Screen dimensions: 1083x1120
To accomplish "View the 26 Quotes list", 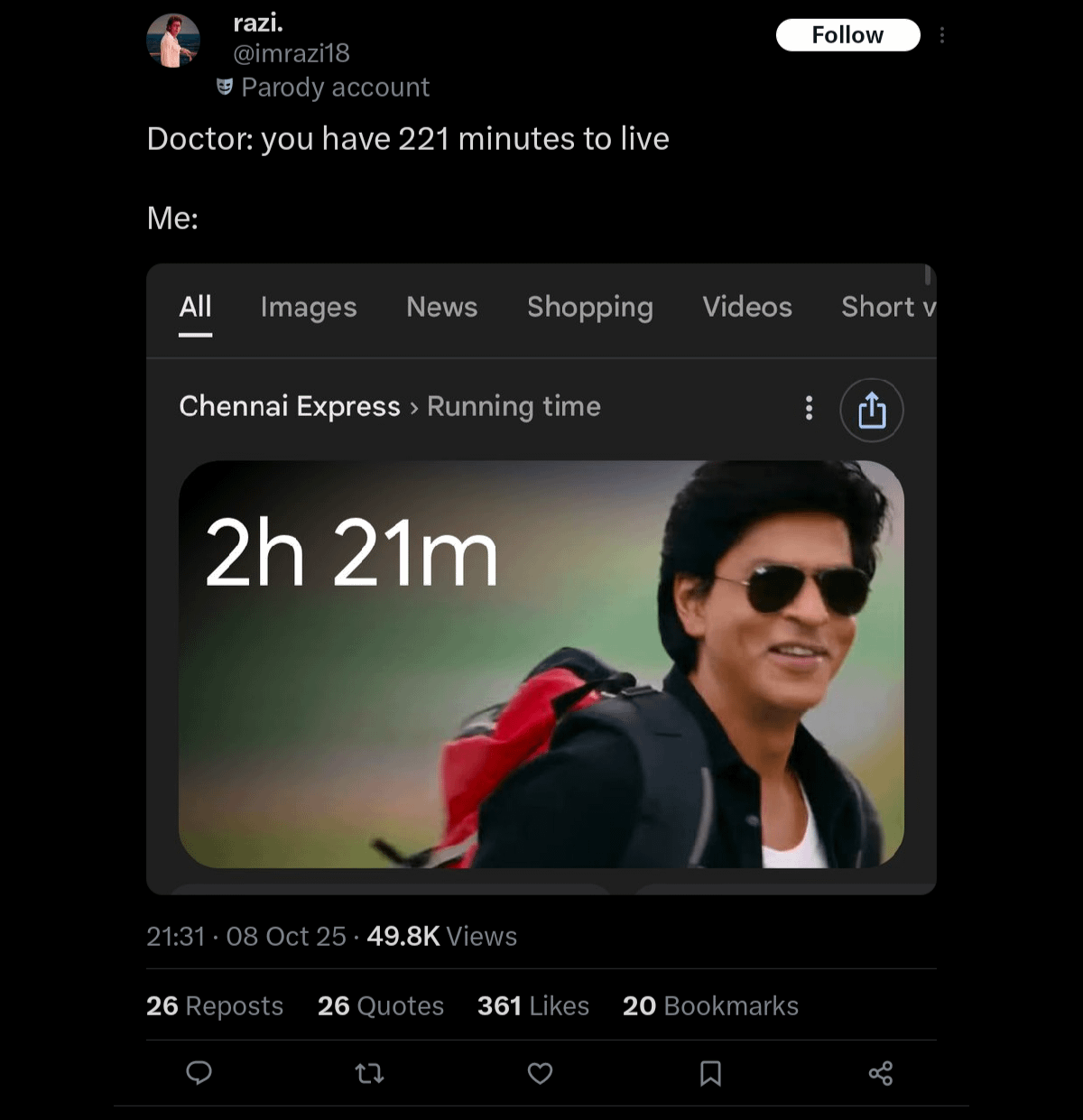I will tap(380, 1005).
